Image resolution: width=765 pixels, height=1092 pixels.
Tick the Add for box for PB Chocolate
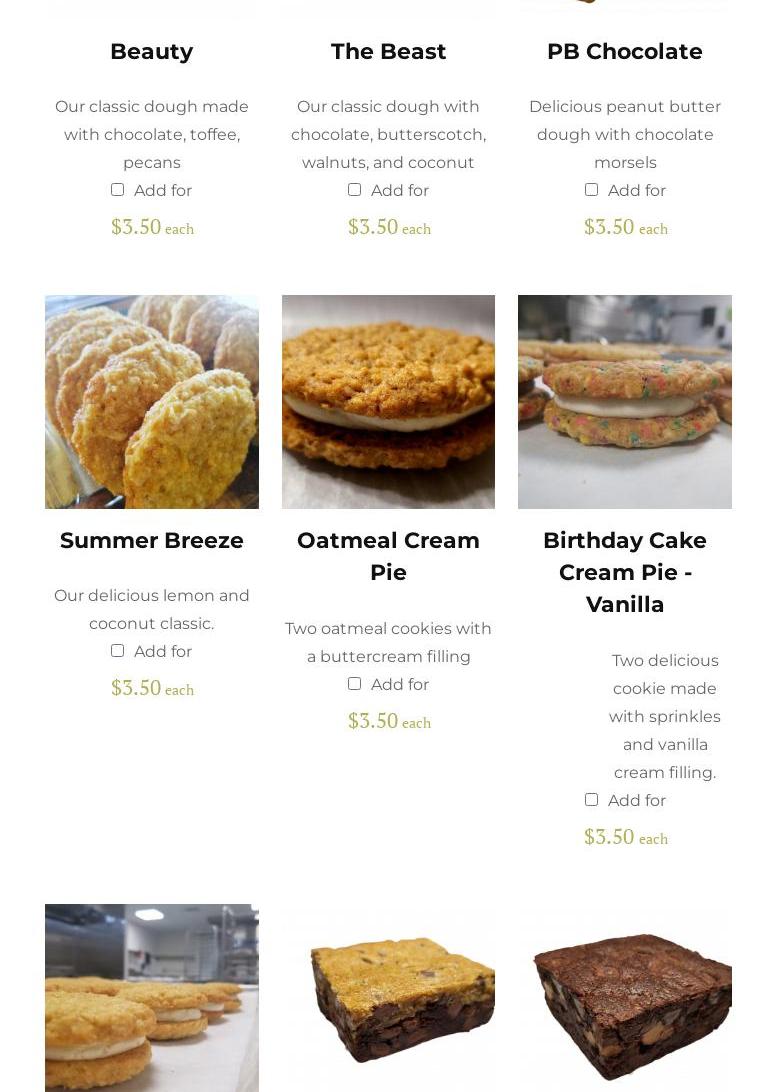pos(592,190)
